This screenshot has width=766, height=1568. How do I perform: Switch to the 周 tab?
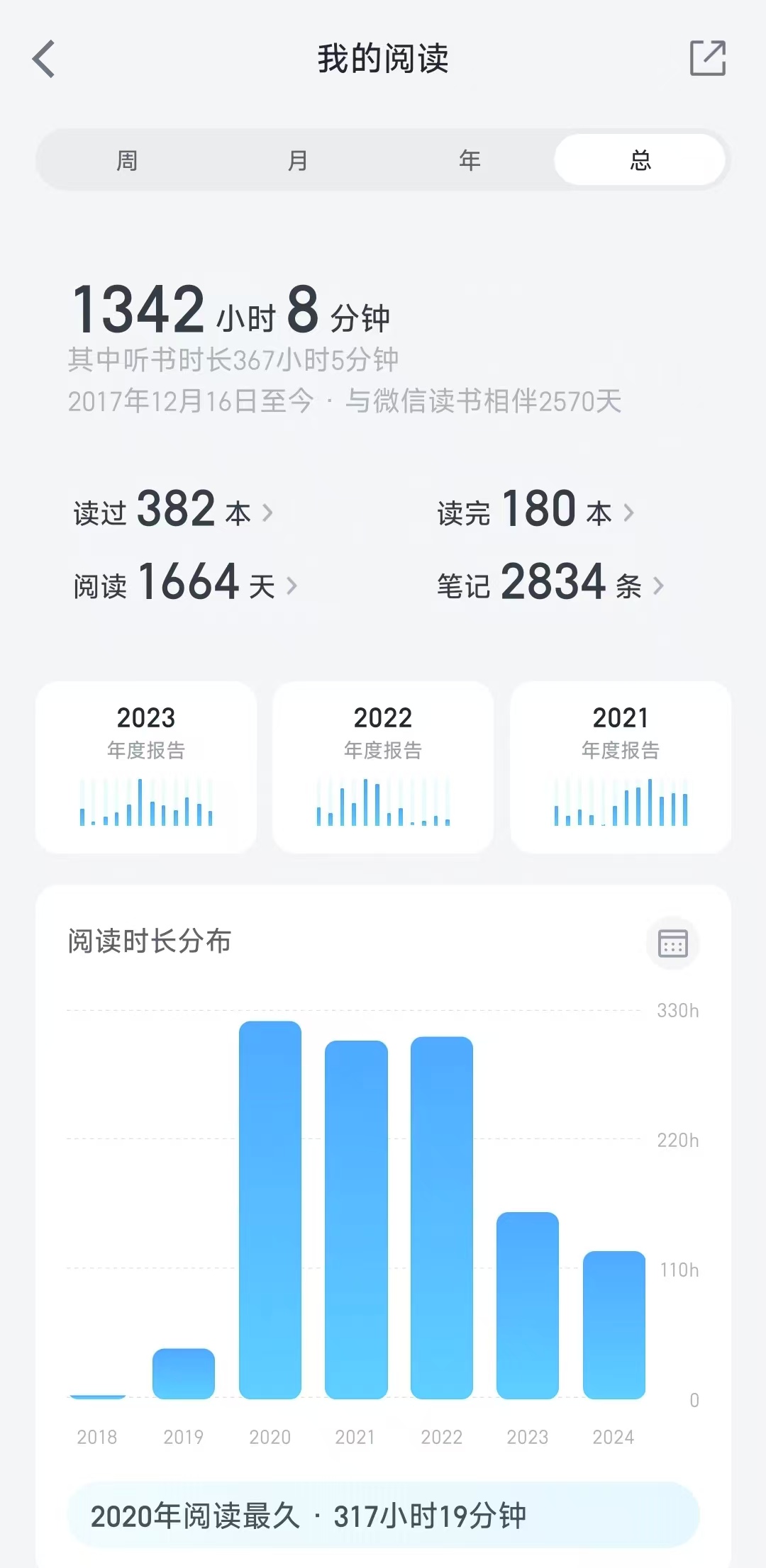click(x=127, y=161)
